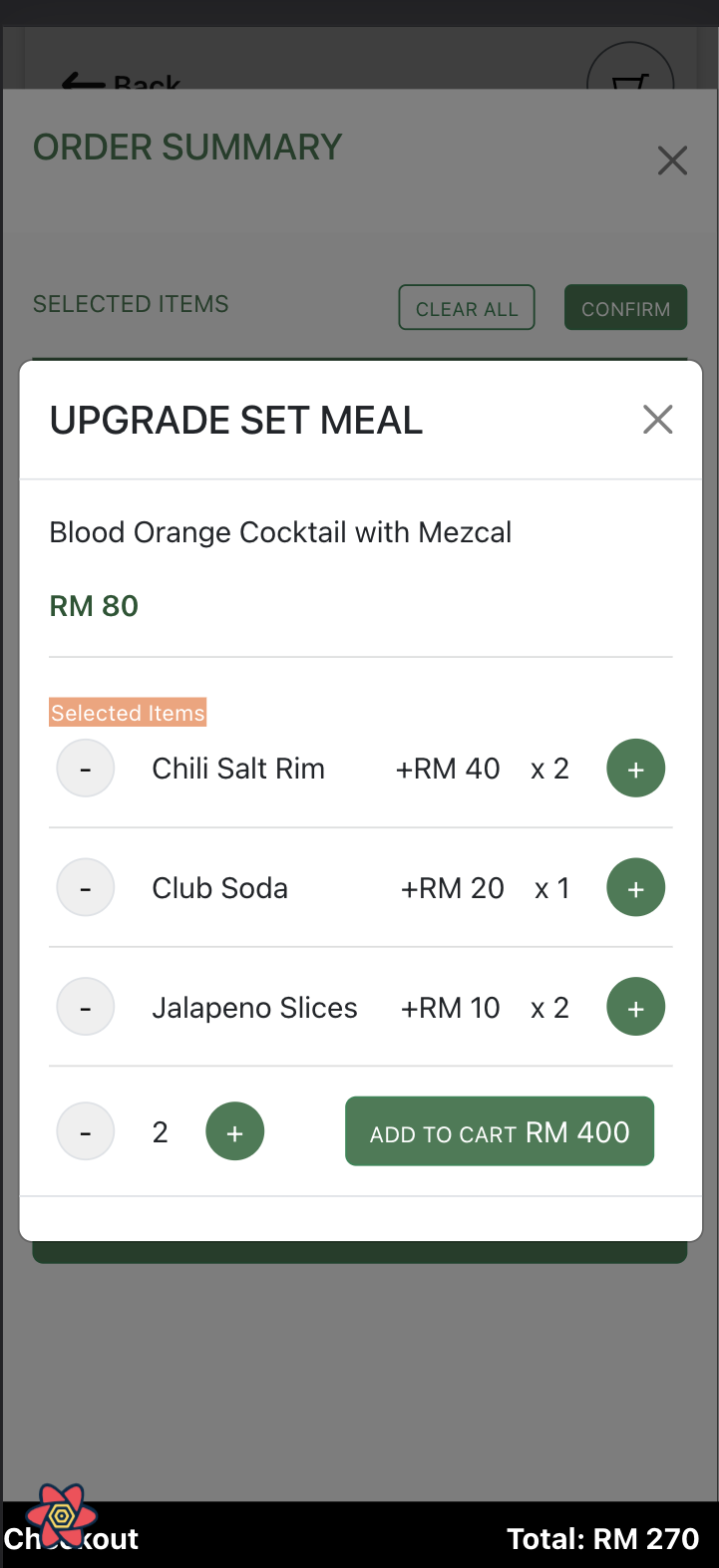Confirm the order summary
The image size is (719, 1568).
[x=625, y=307]
